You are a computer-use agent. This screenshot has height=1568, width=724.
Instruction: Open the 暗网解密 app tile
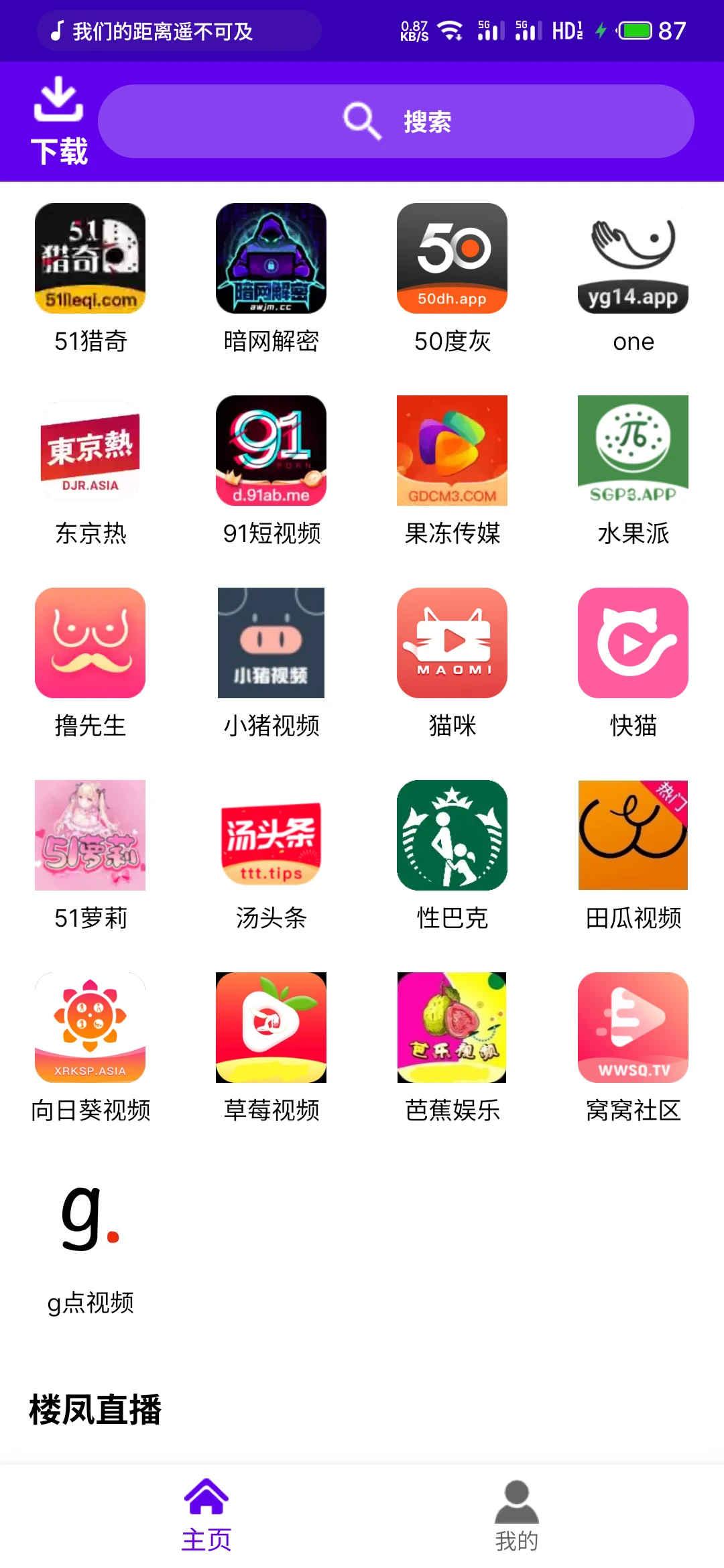click(x=271, y=259)
